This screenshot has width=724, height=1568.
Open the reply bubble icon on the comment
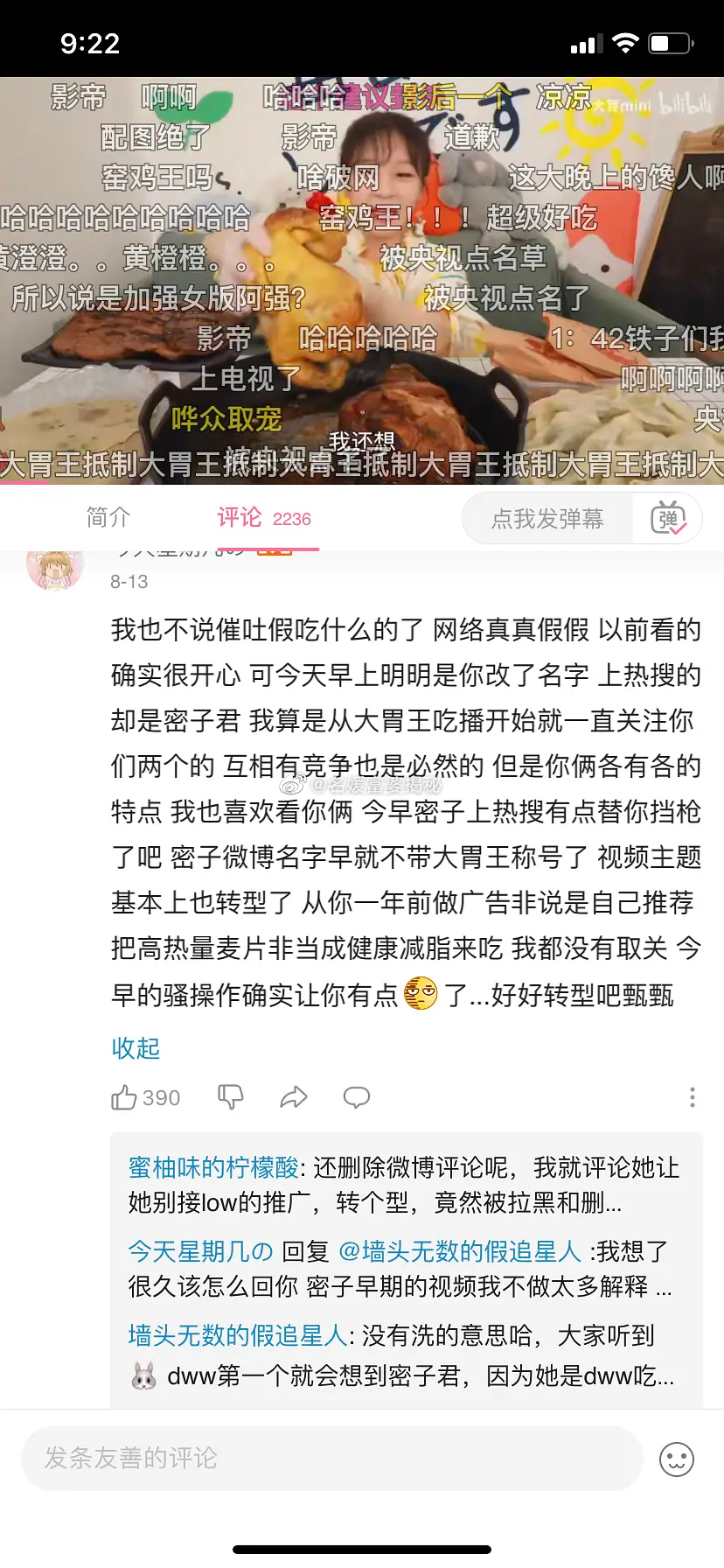(x=357, y=1097)
